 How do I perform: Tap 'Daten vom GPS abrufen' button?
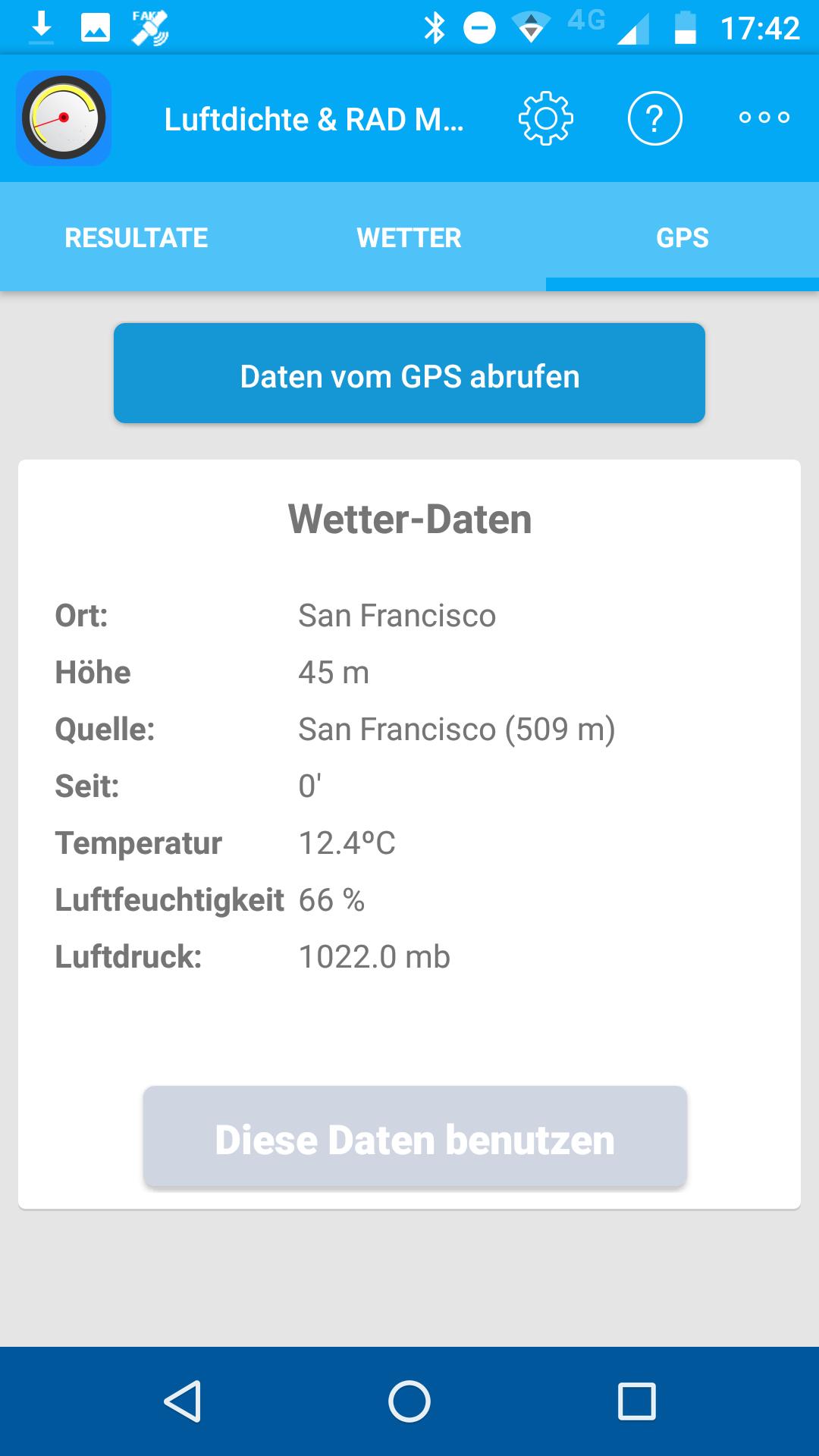pyautogui.click(x=409, y=373)
